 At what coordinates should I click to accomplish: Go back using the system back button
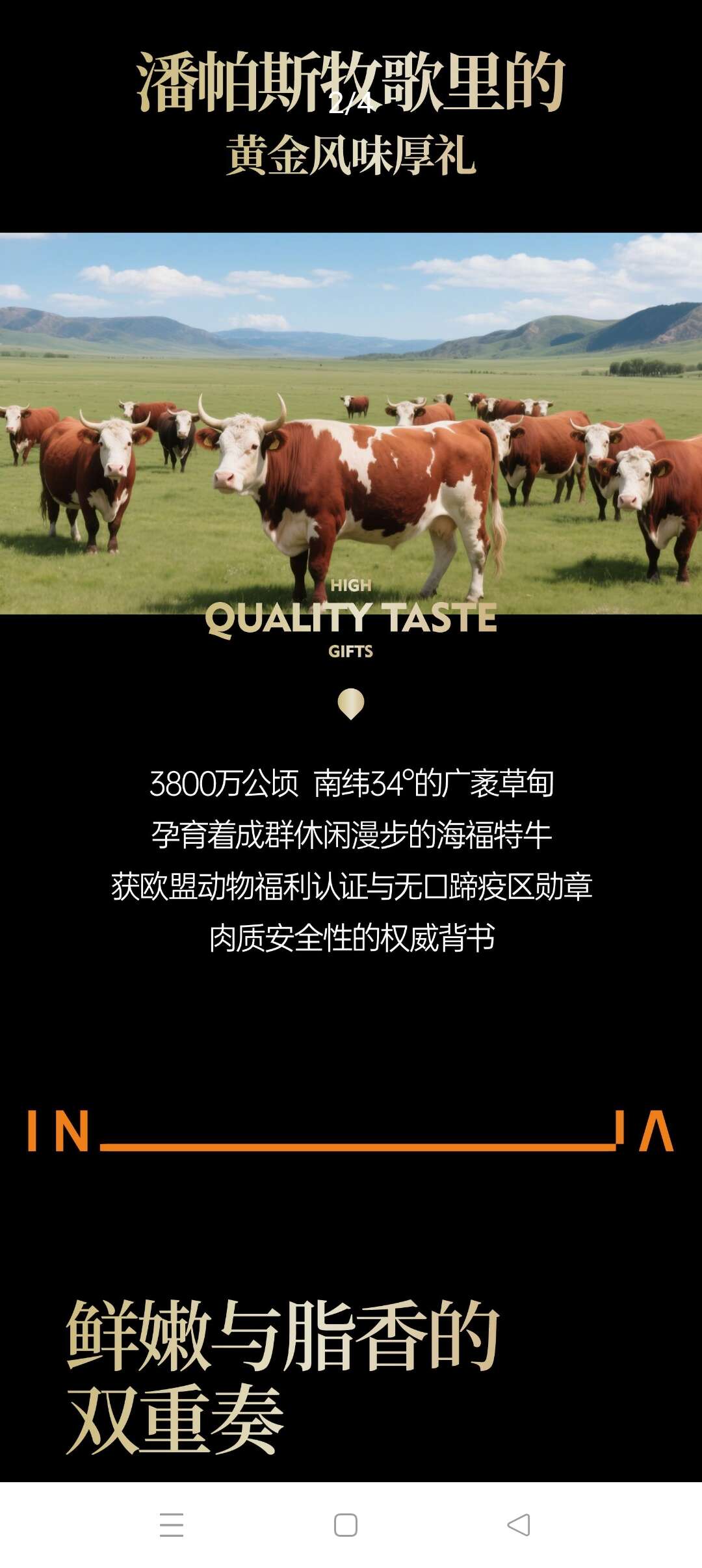coord(519,1524)
